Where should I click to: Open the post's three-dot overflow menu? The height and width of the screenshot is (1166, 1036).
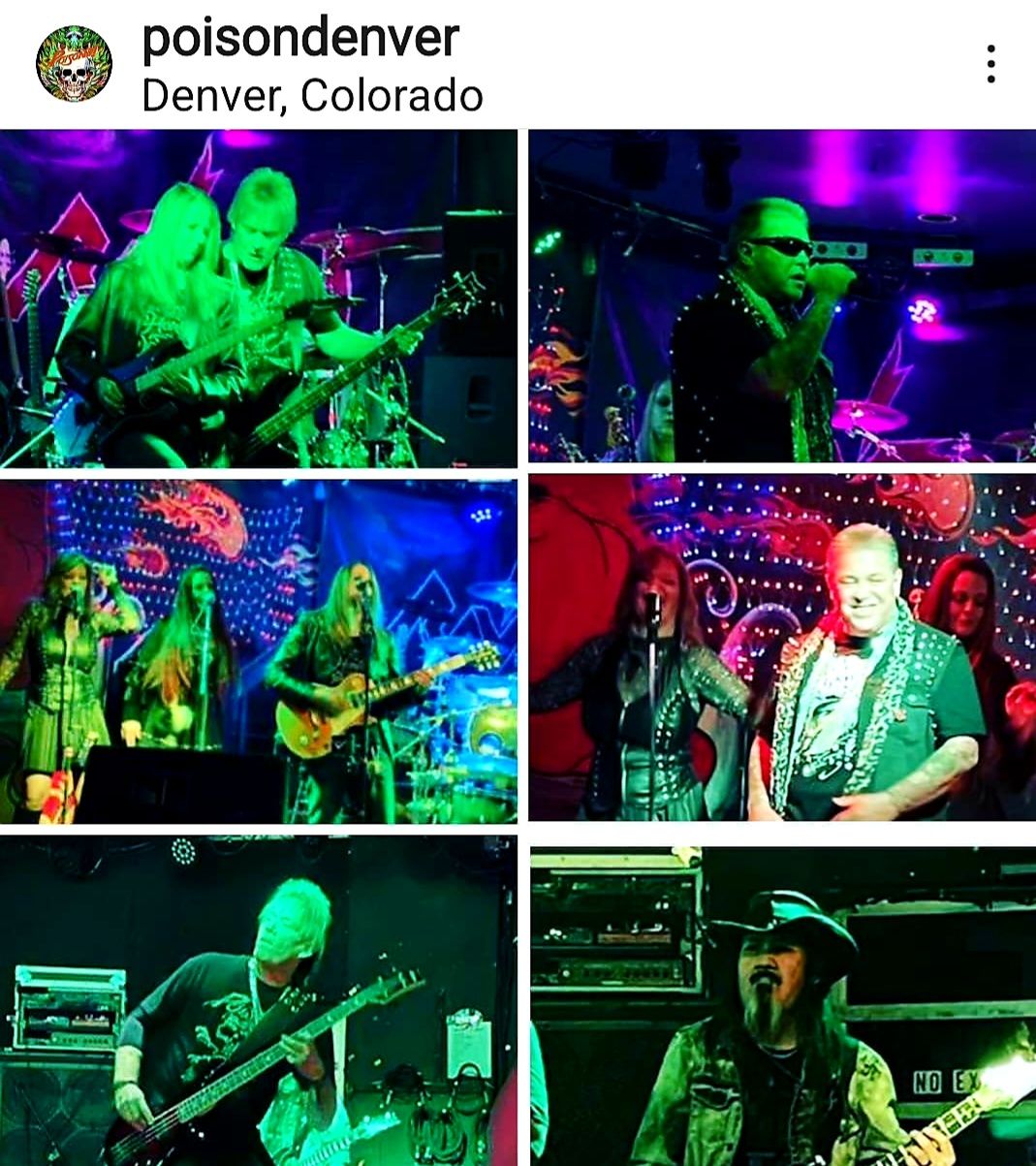point(990,64)
